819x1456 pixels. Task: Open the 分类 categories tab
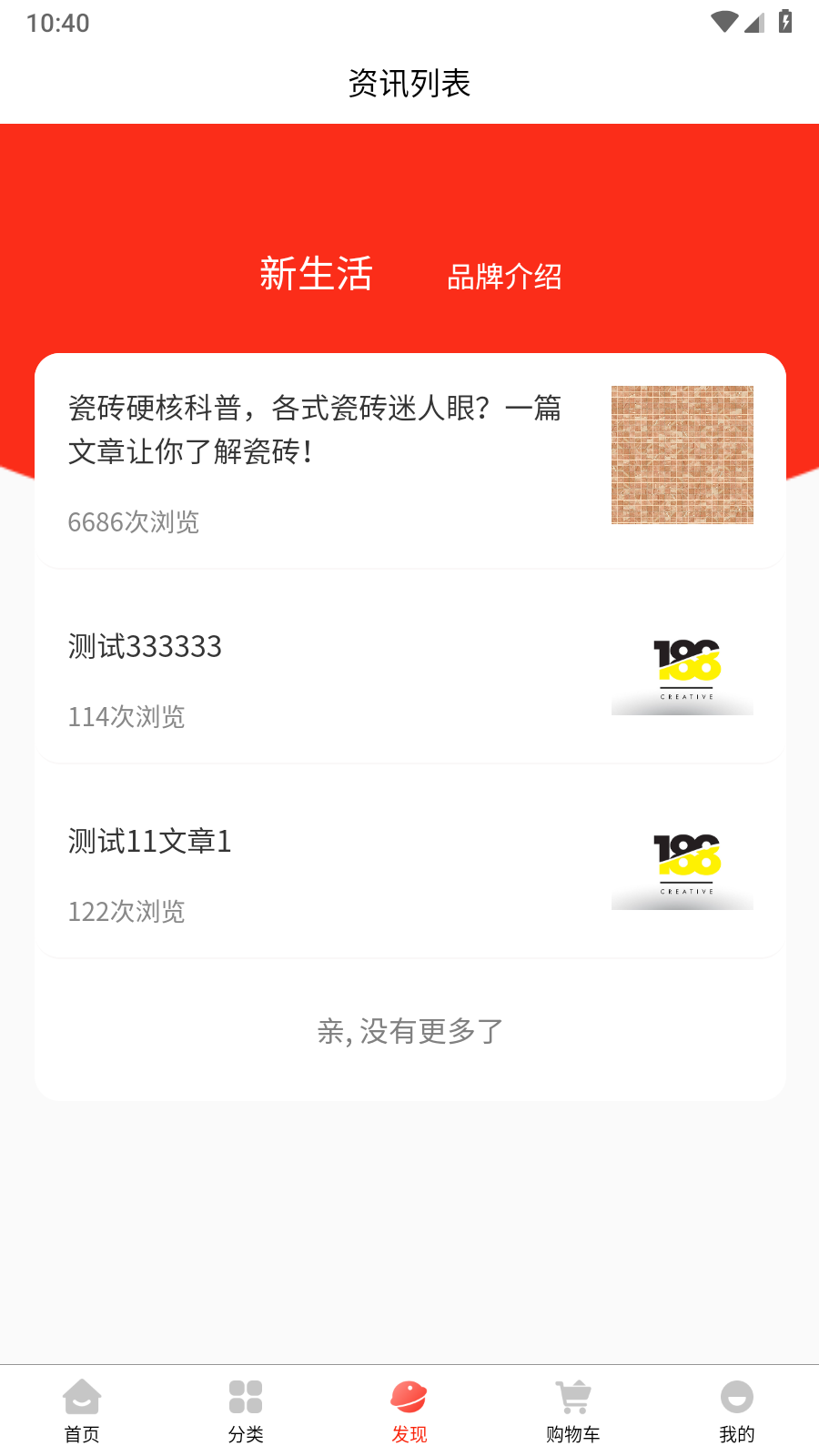point(246,1410)
